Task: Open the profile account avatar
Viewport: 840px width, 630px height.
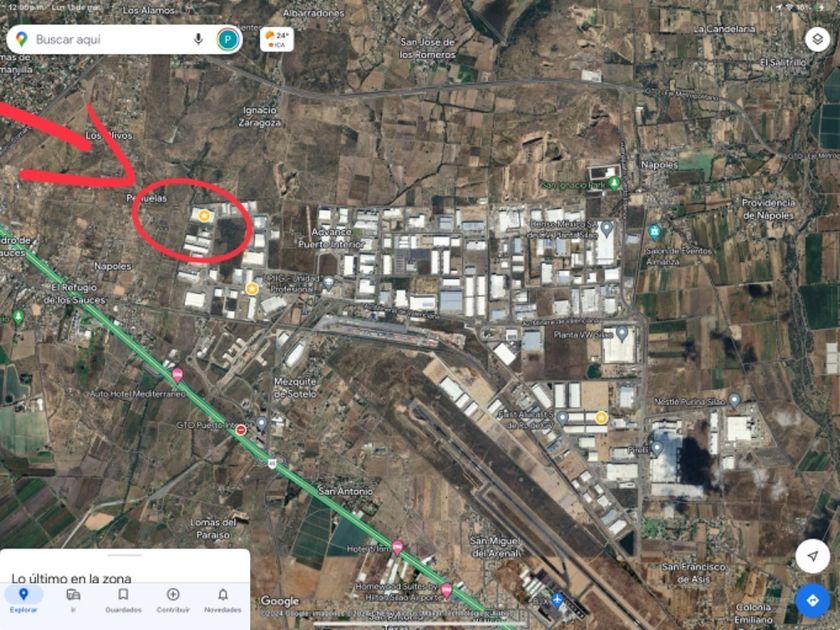Action: tap(228, 39)
